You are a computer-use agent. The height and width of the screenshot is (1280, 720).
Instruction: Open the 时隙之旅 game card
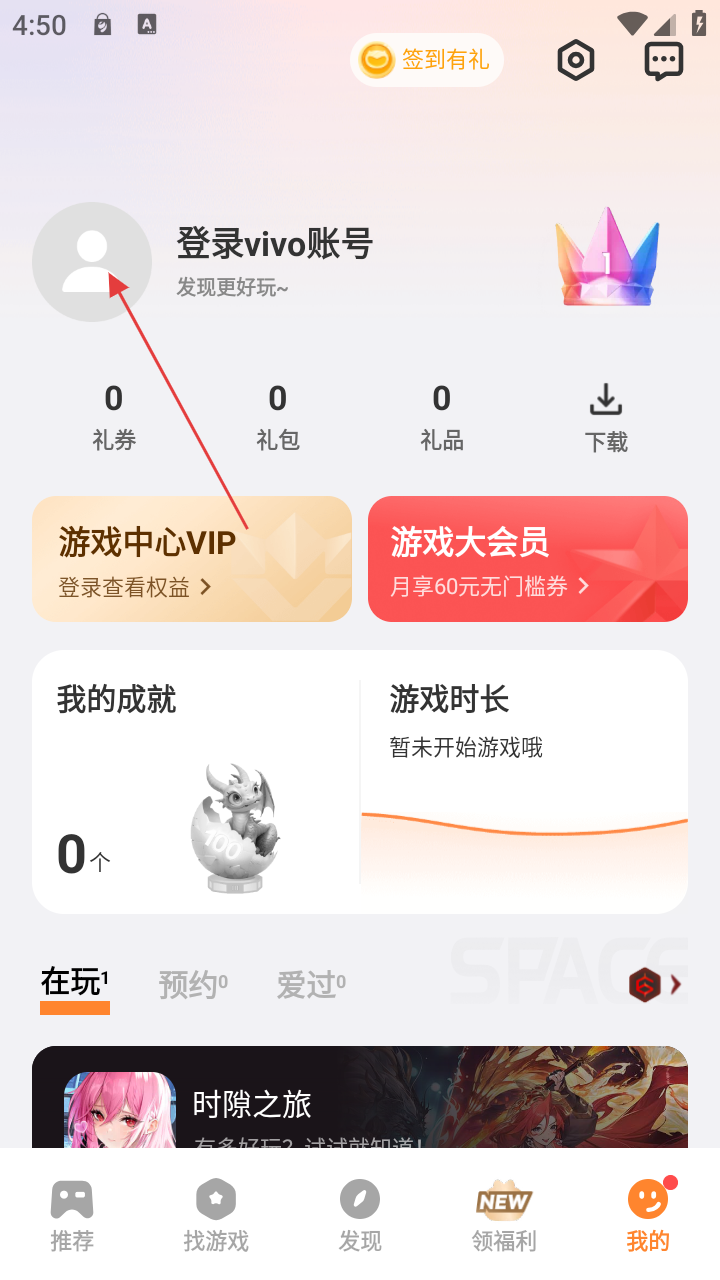pyautogui.click(x=360, y=1100)
